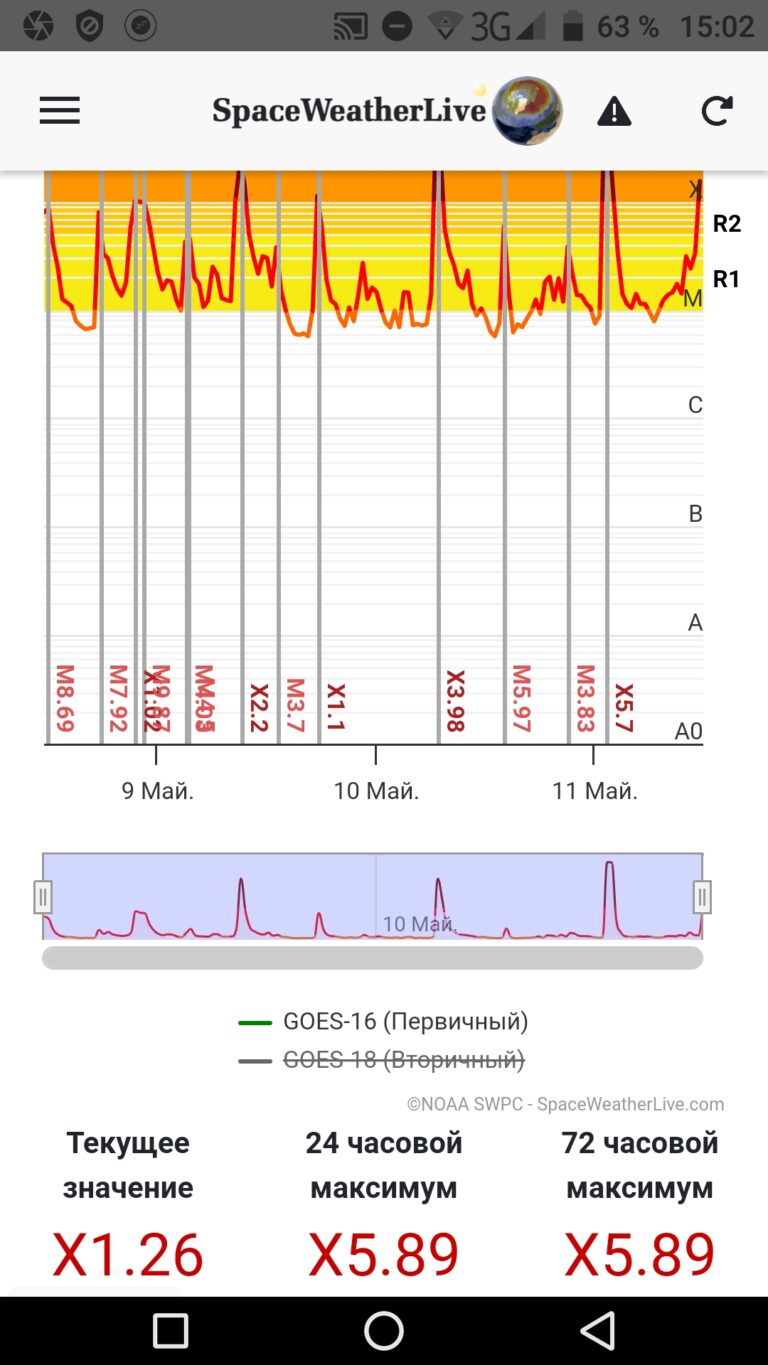The image size is (768, 1365).
Task: Go back with system back button
Action: click(598, 1331)
